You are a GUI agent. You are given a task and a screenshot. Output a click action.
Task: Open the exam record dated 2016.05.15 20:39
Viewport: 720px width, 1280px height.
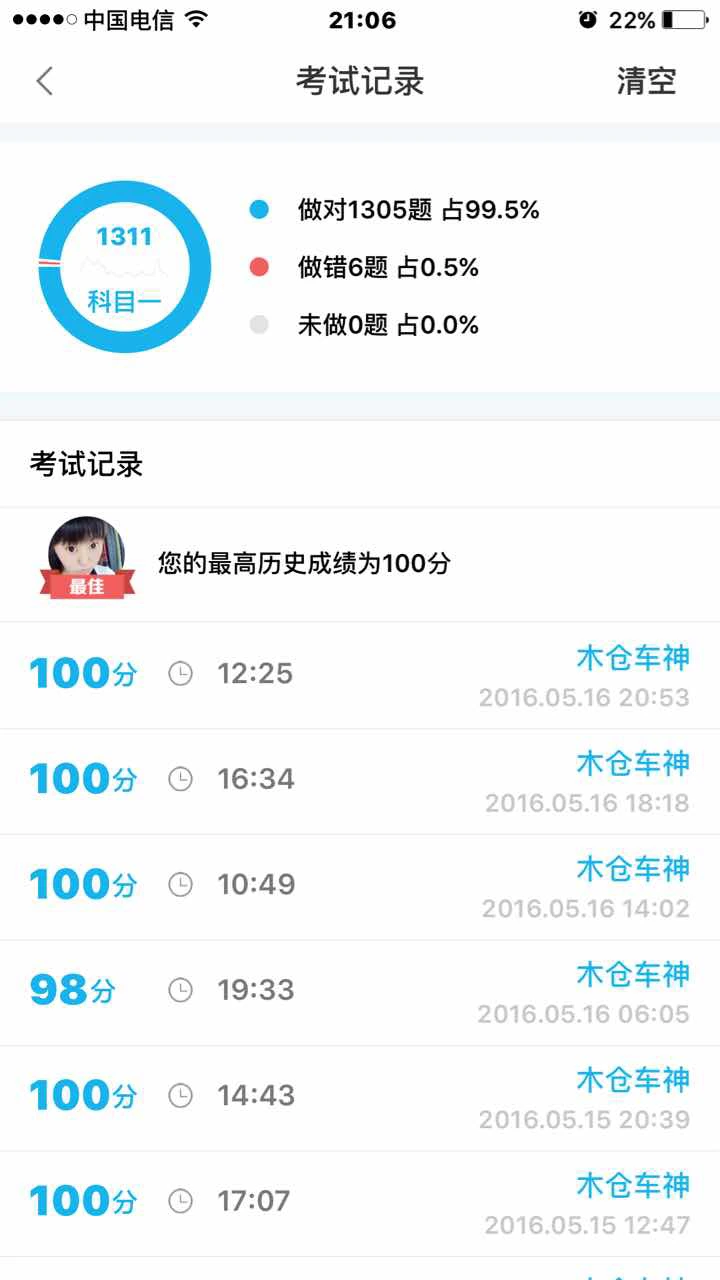pyautogui.click(x=360, y=1097)
